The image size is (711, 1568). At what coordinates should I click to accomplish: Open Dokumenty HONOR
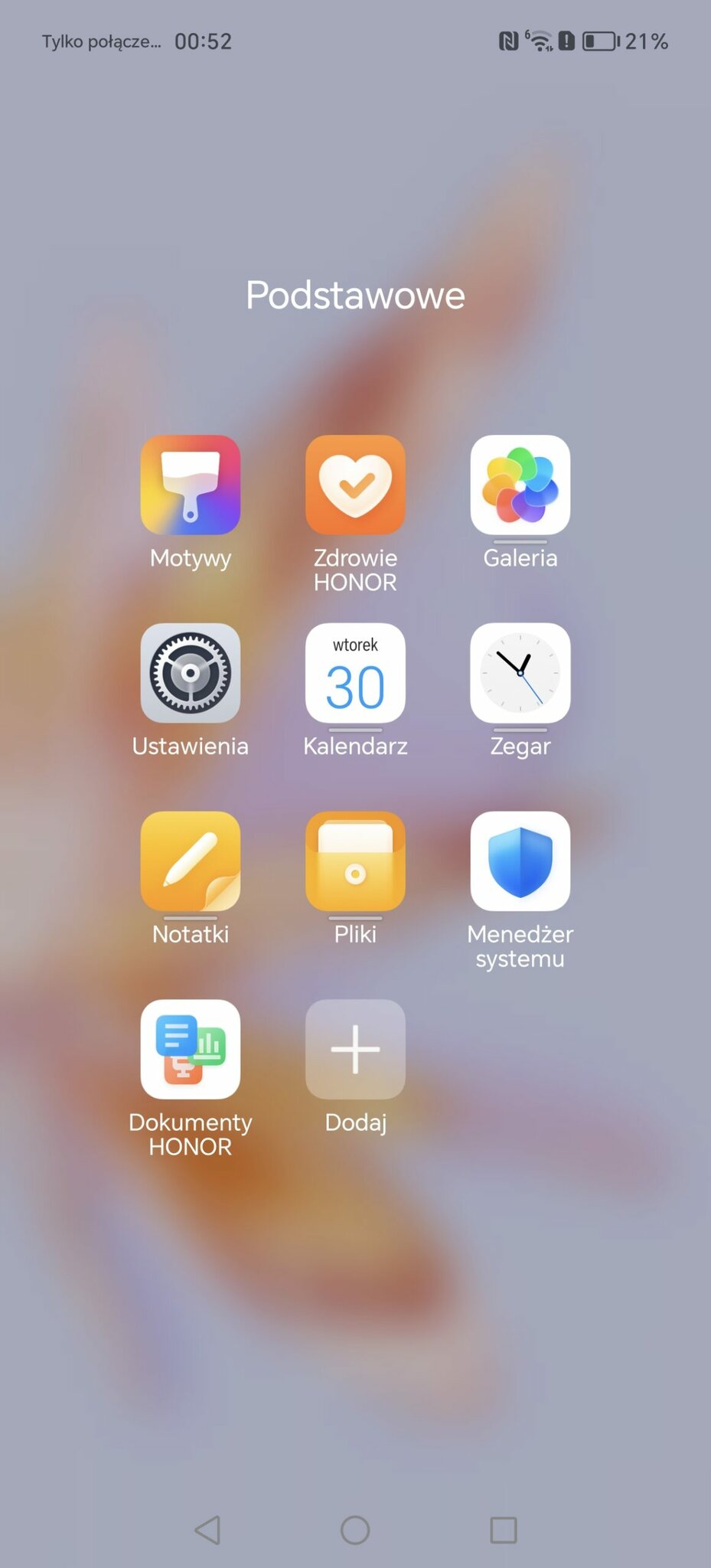(x=190, y=1049)
